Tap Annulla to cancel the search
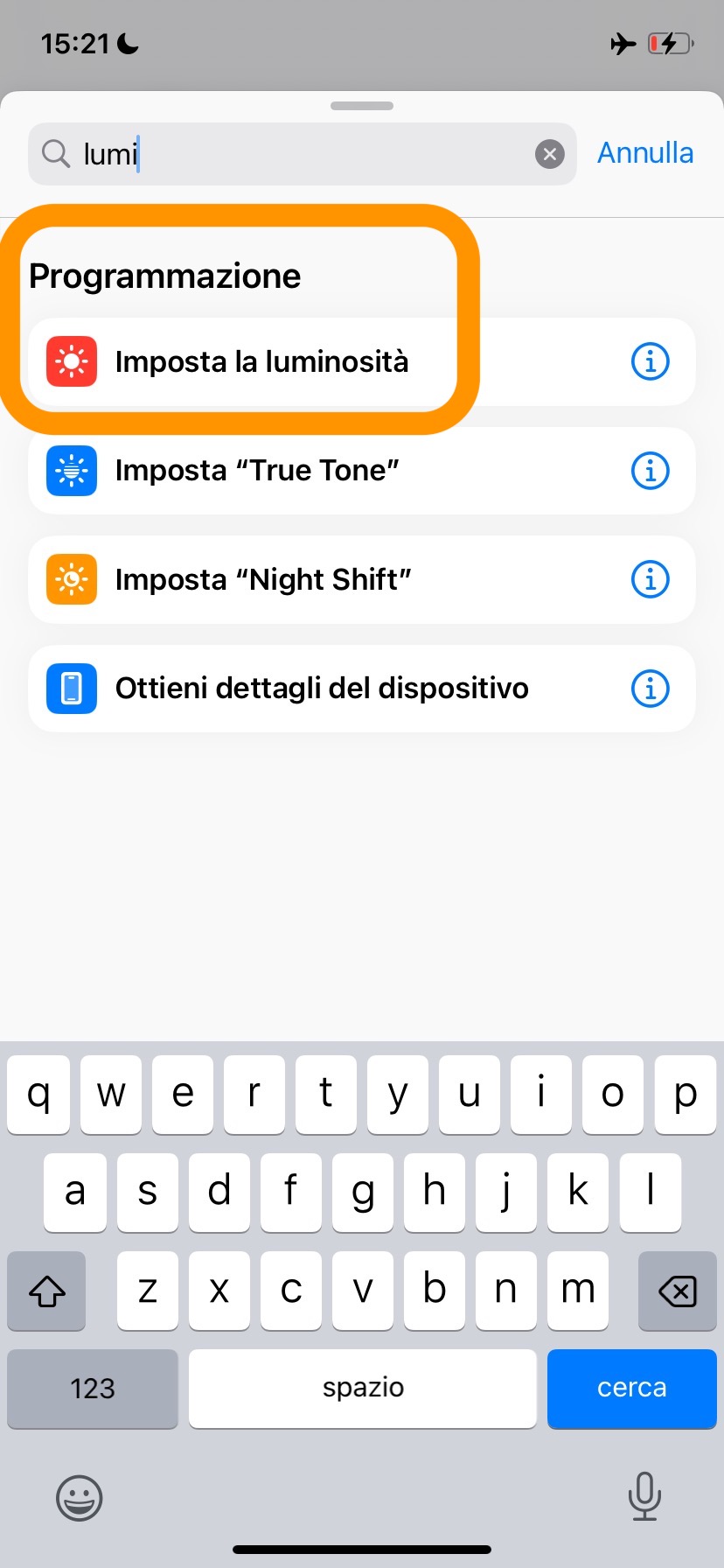This screenshot has width=724, height=1568. point(645,153)
